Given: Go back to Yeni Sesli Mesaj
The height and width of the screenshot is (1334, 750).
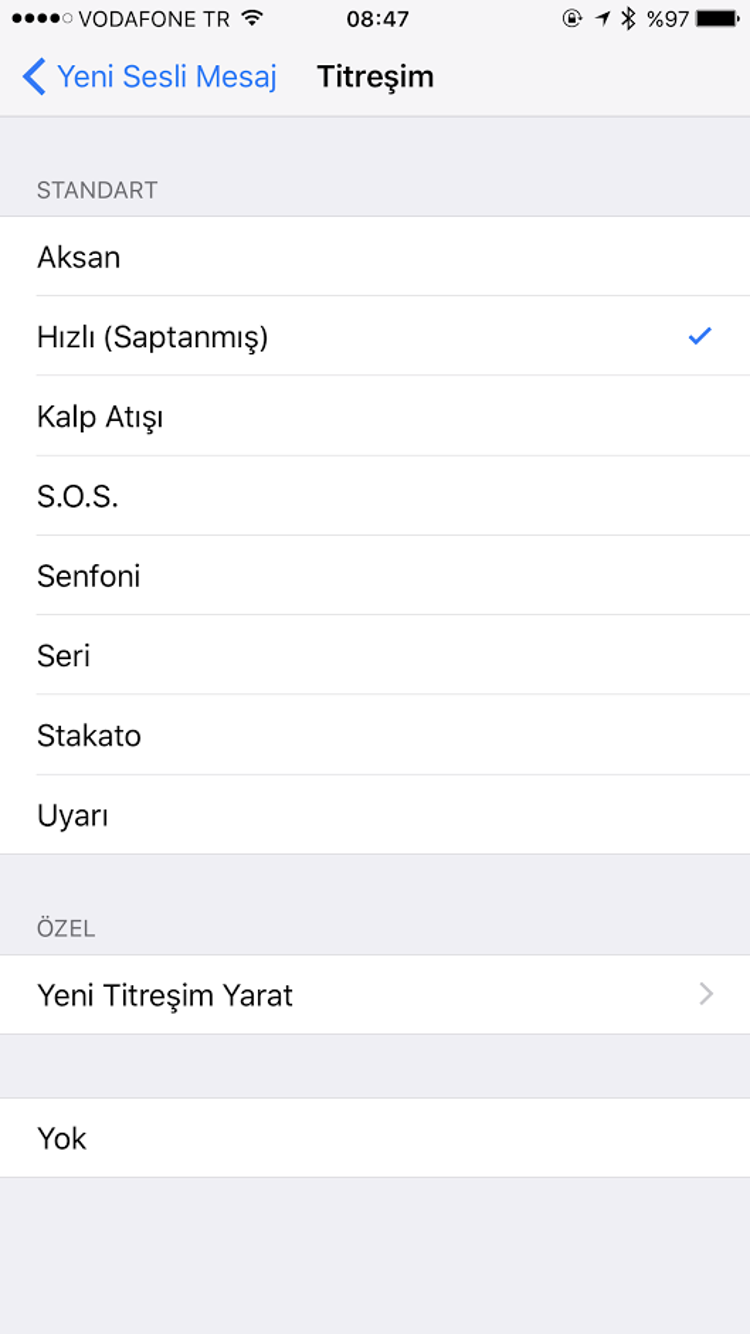Looking at the screenshot, I should click(150, 77).
